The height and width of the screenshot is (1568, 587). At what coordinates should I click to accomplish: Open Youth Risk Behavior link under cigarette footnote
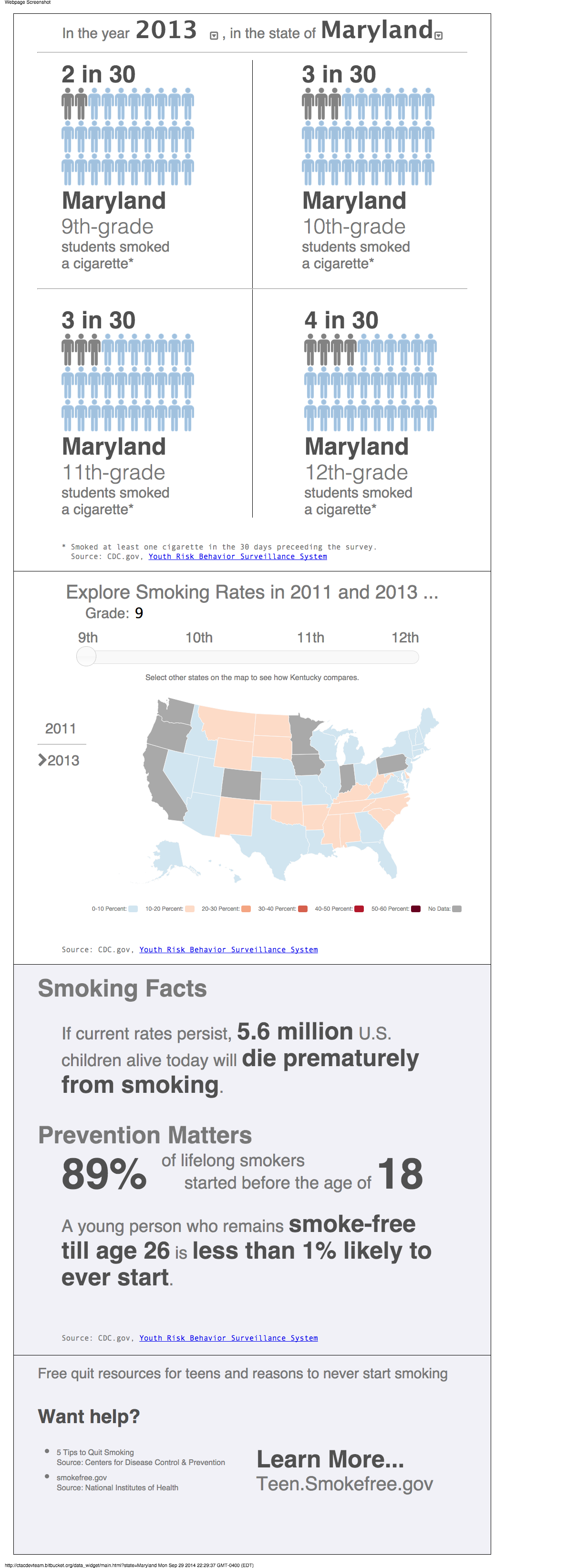click(237, 556)
